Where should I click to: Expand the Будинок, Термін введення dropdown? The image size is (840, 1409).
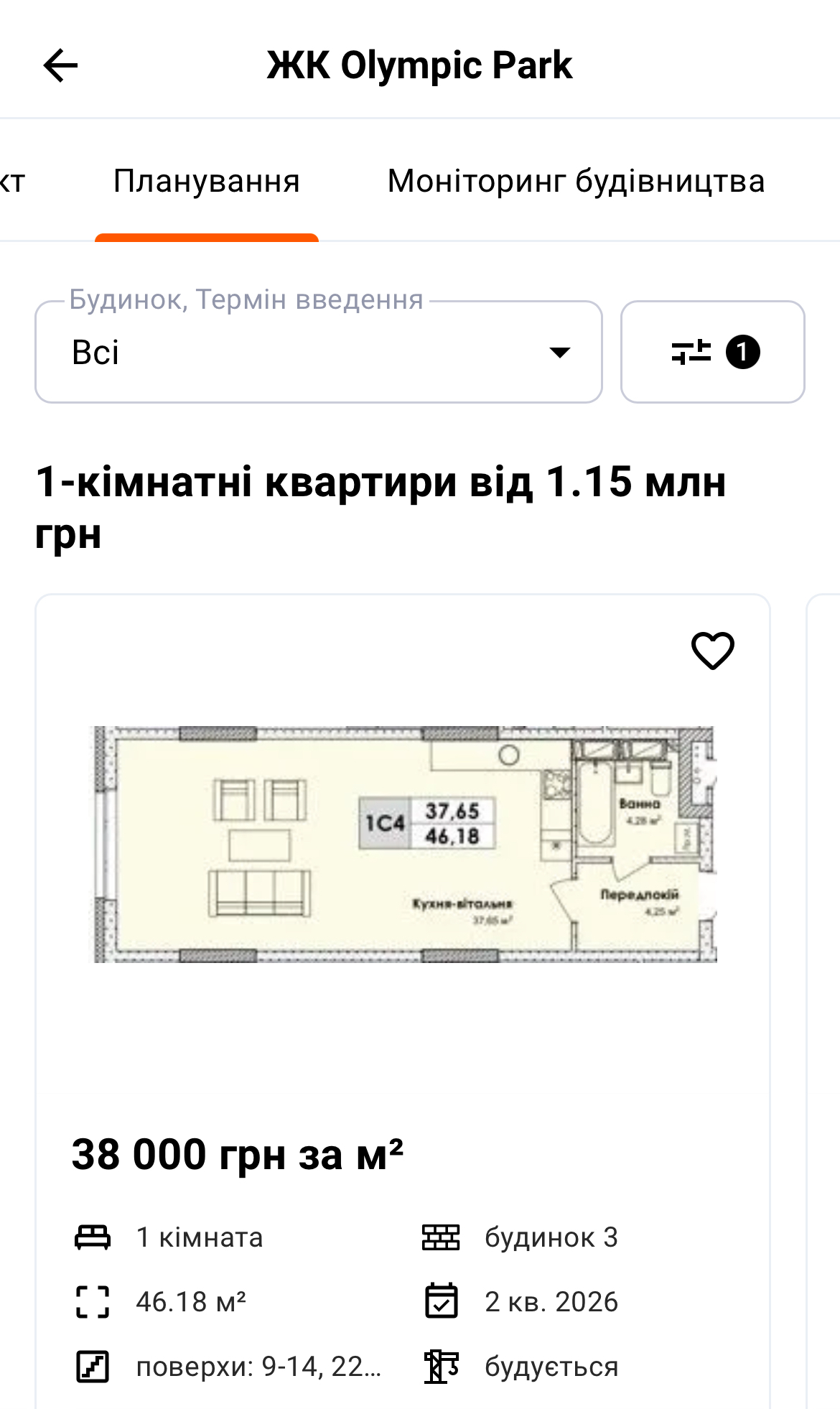click(318, 352)
